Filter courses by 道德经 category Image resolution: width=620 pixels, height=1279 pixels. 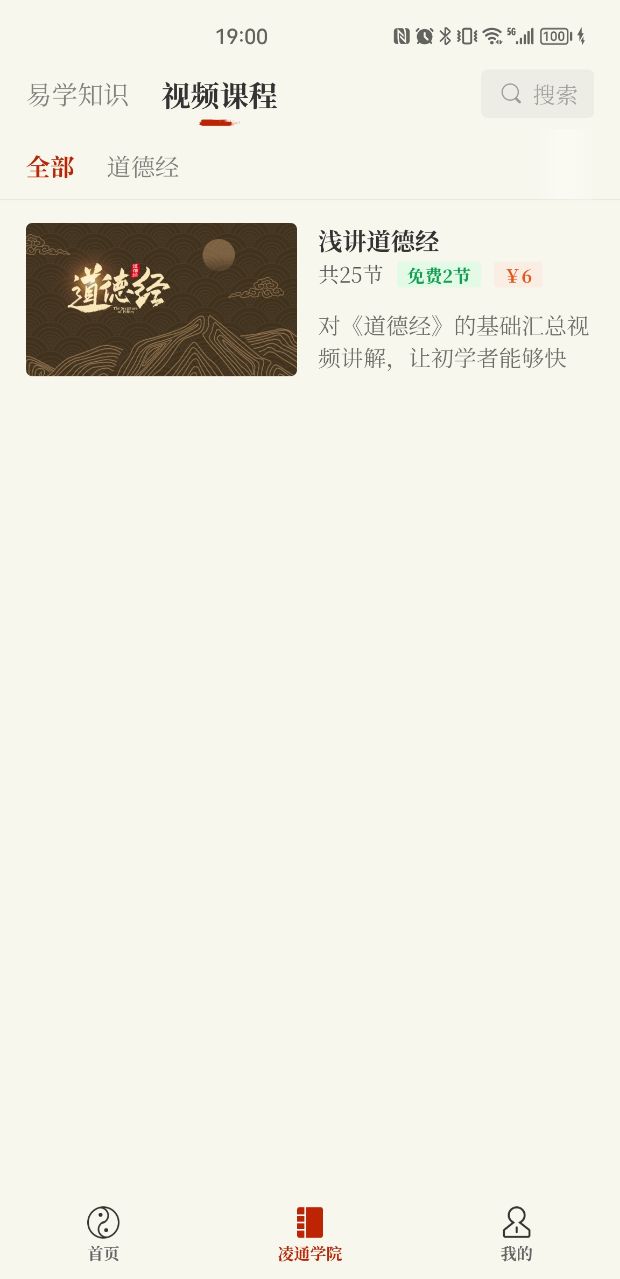143,167
